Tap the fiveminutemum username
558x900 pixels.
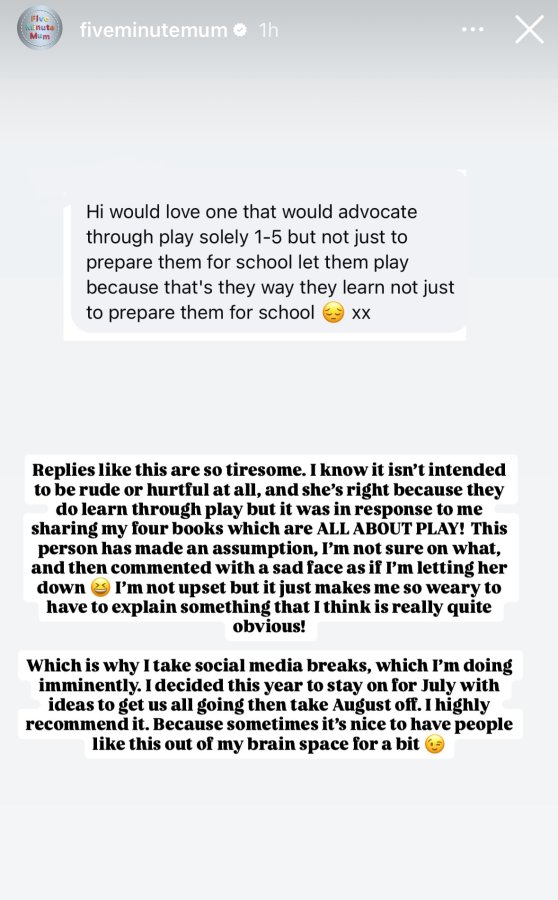pyautogui.click(x=153, y=30)
